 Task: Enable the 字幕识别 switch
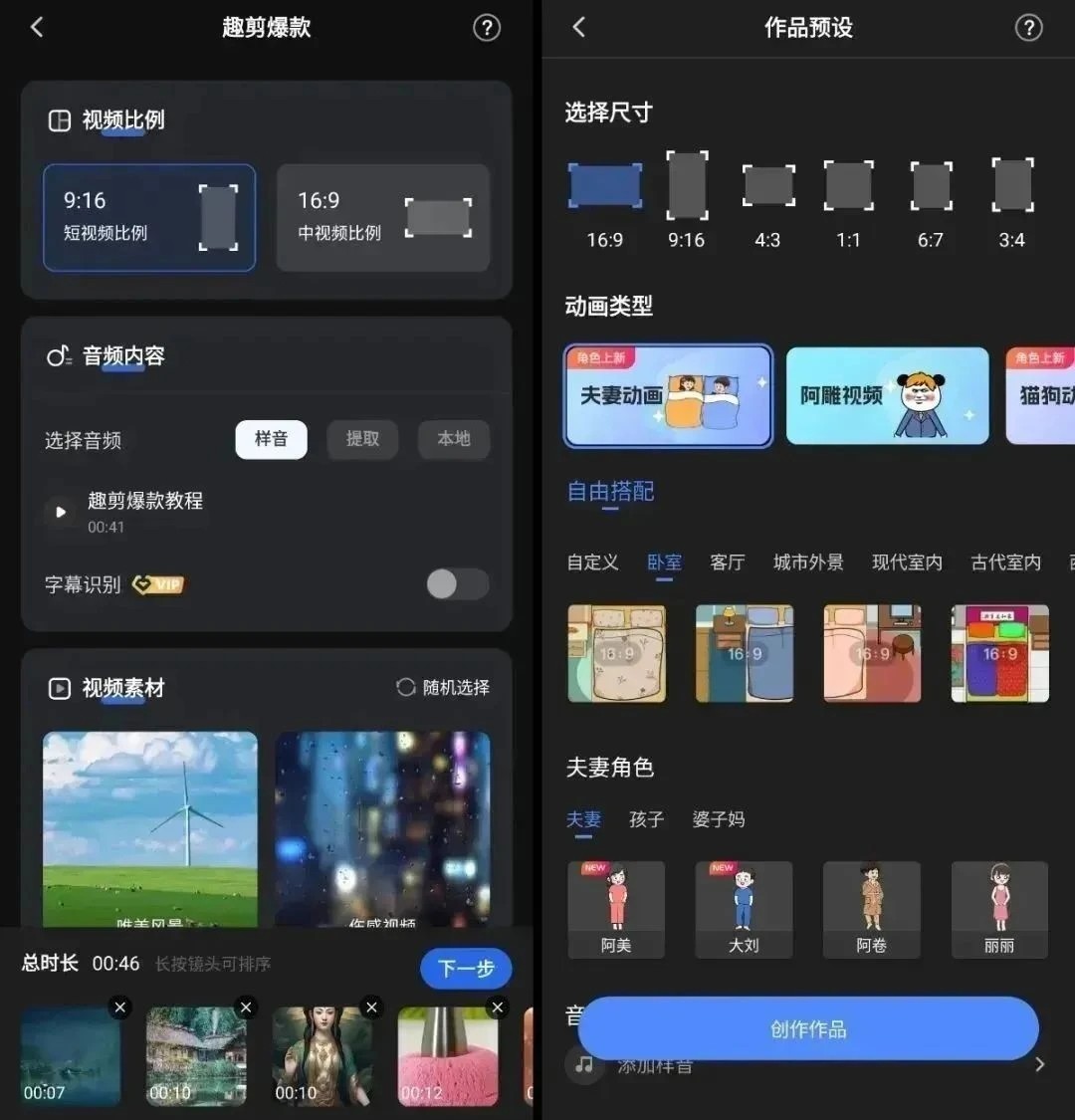457,584
